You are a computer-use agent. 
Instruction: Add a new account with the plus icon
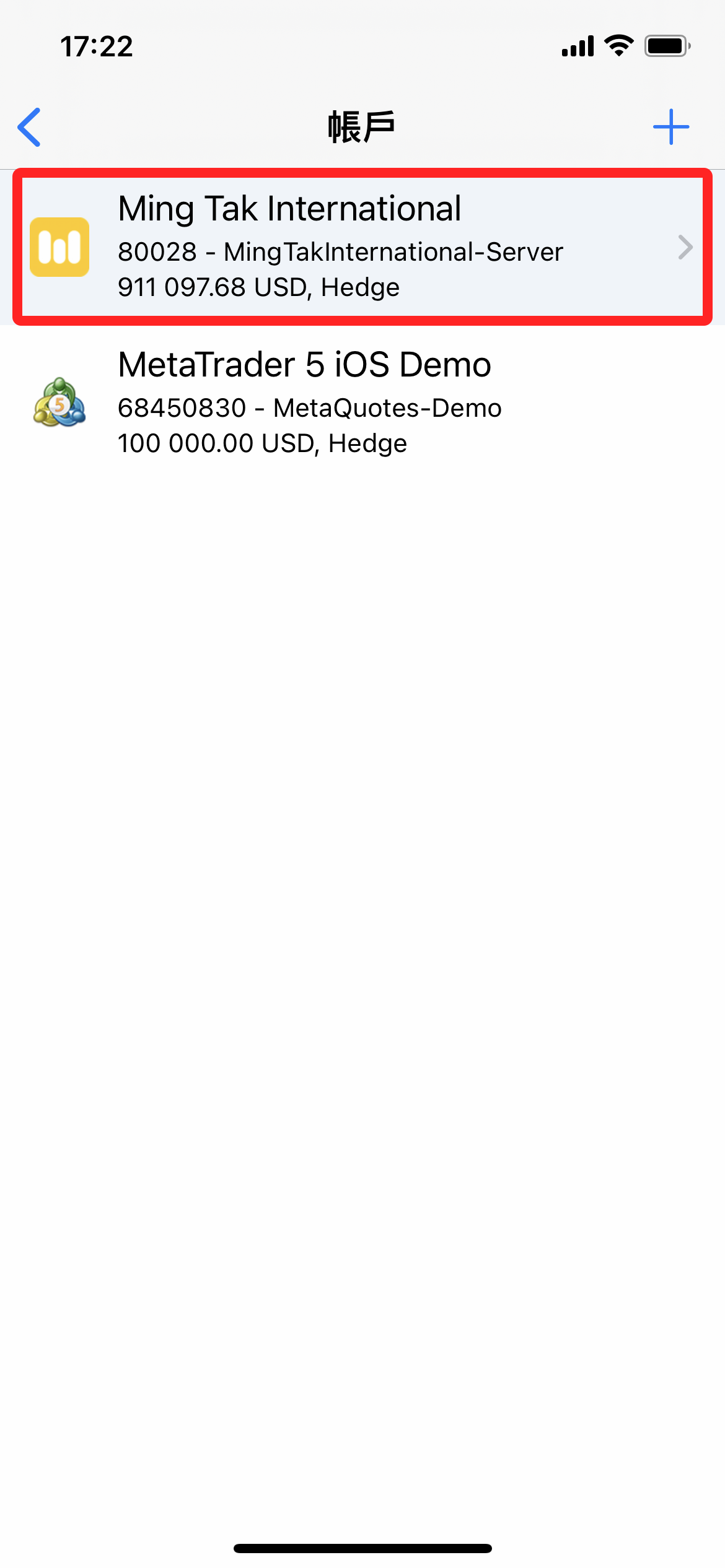pos(670,127)
